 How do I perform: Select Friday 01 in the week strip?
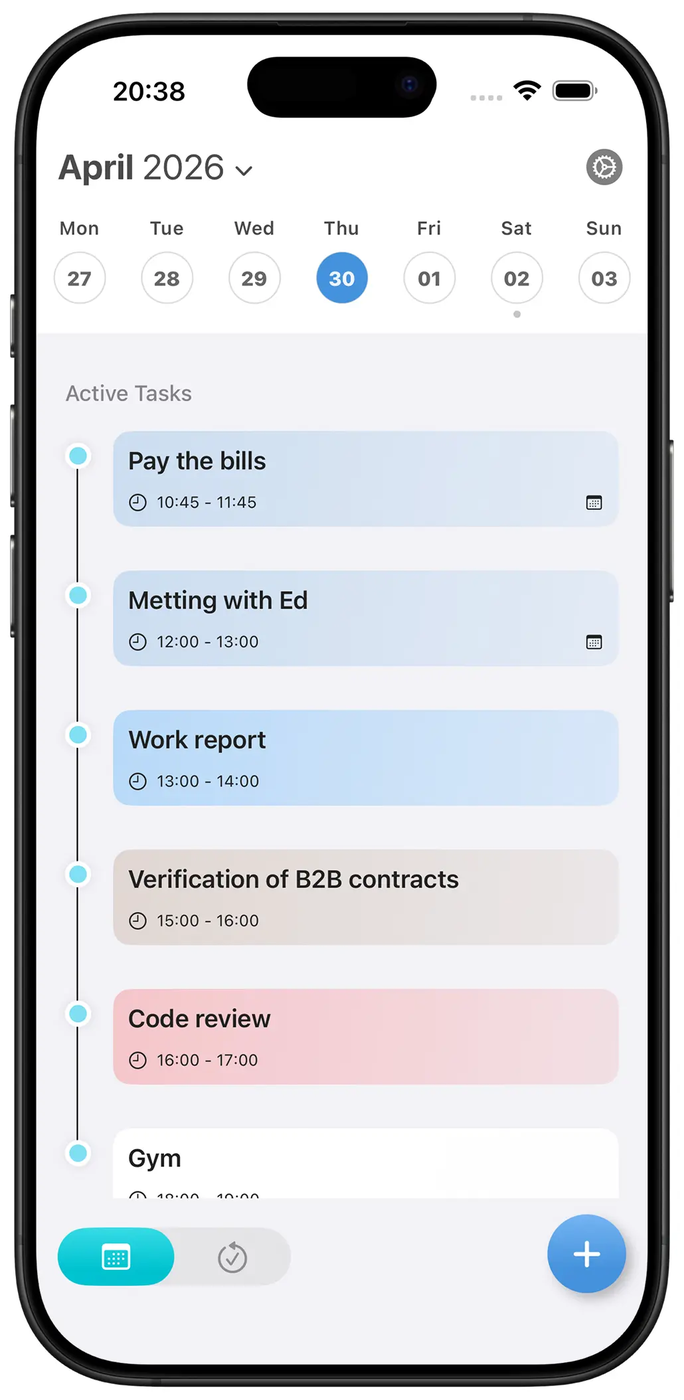(429, 278)
